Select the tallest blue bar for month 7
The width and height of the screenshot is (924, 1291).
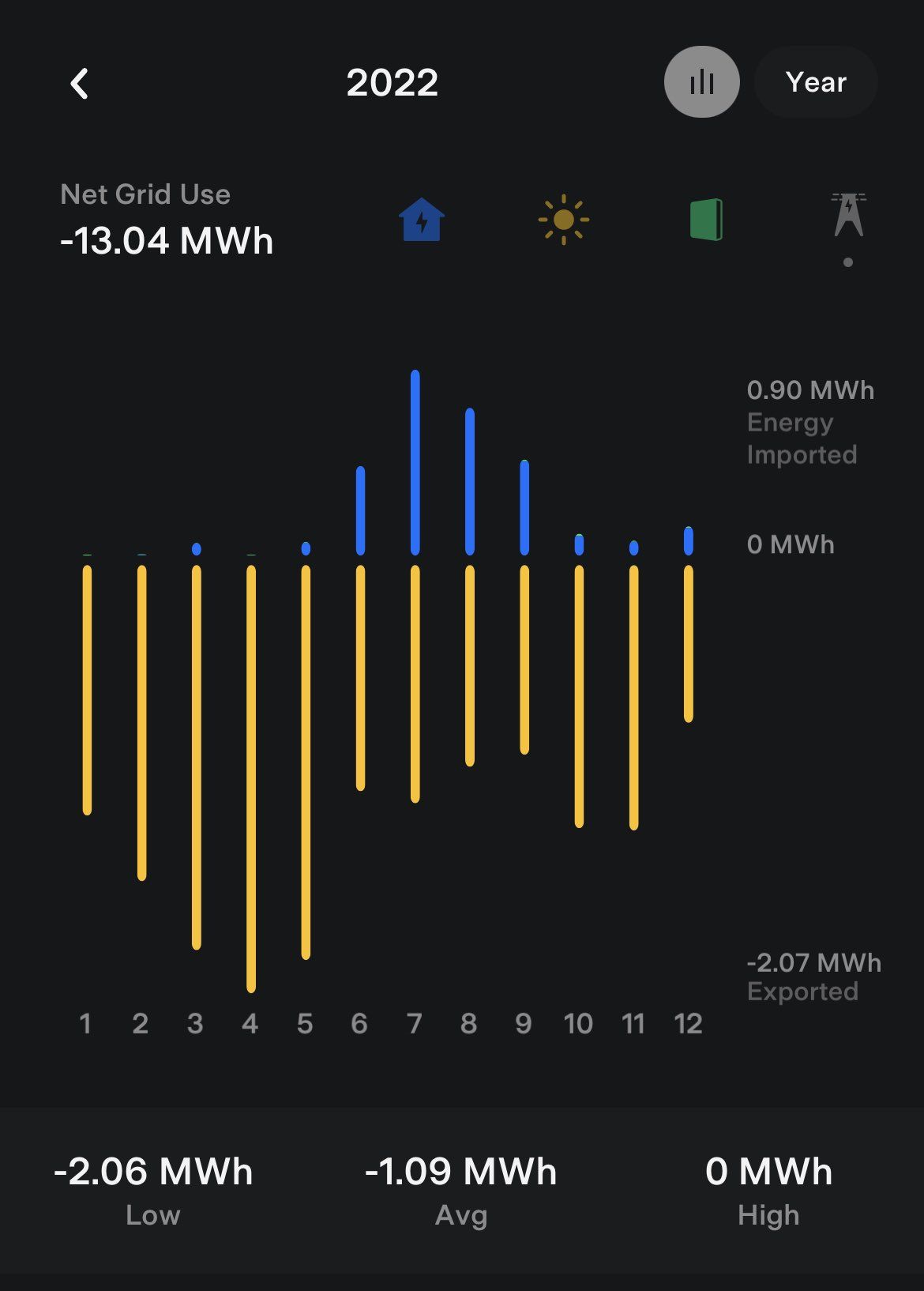(415, 458)
